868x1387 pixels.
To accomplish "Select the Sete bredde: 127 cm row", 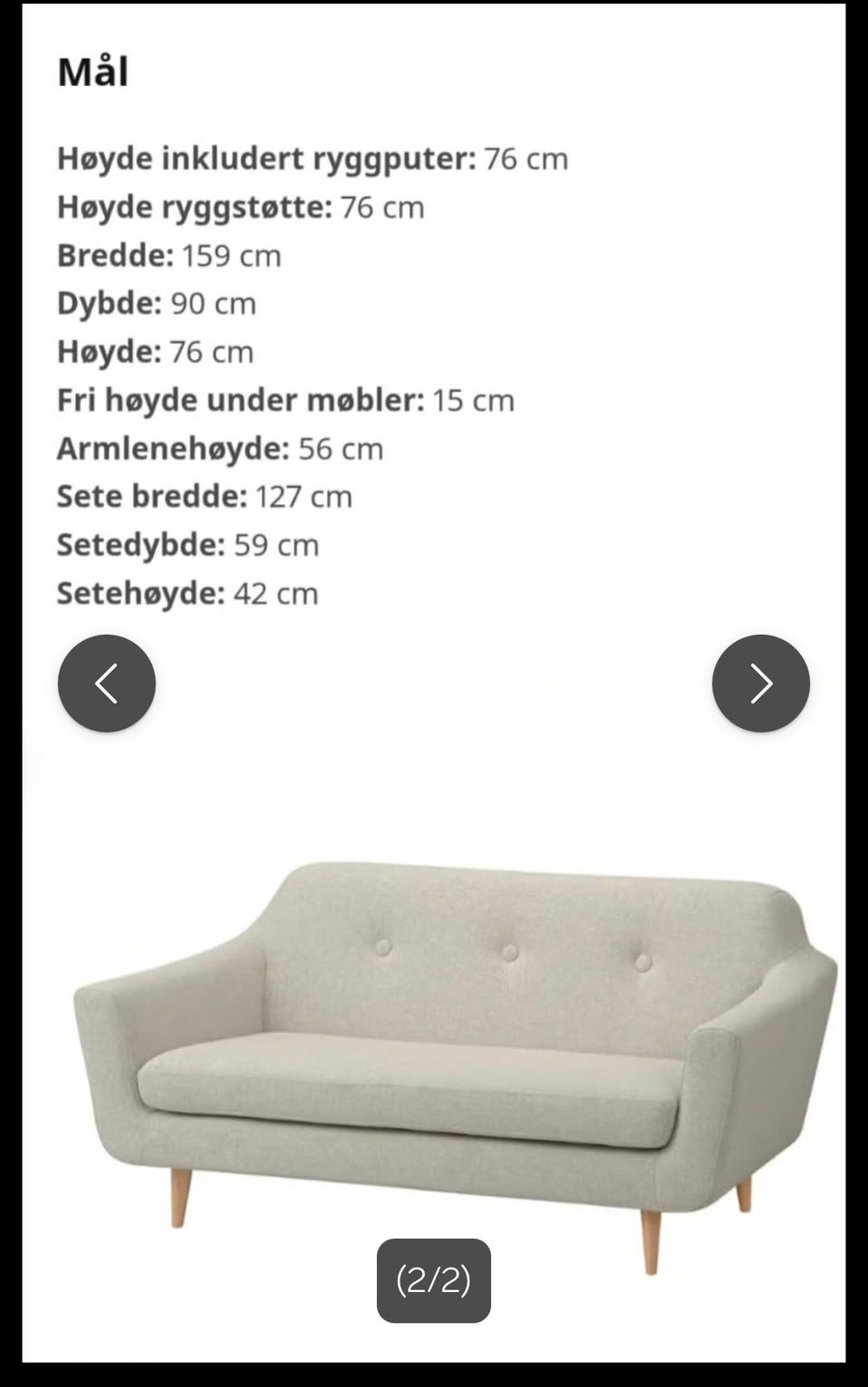I will pos(205,495).
